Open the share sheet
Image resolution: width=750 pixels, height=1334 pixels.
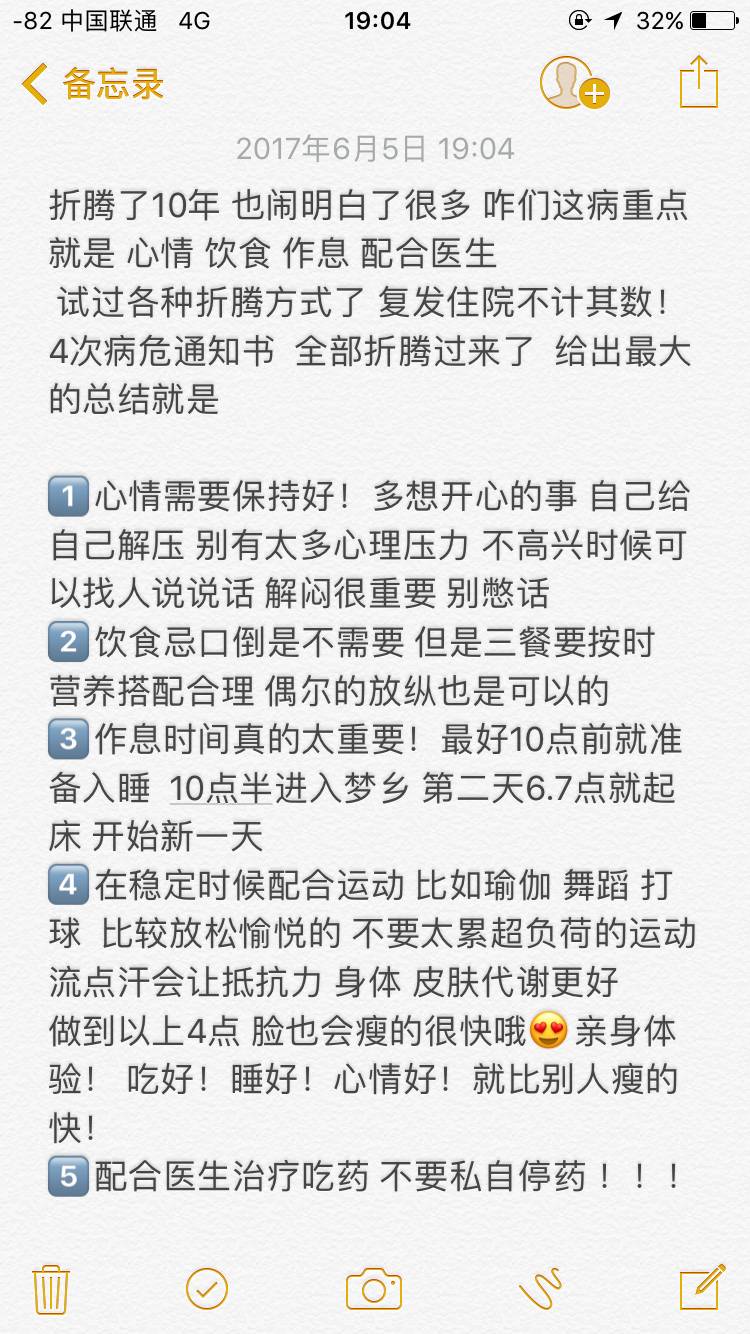tap(699, 83)
